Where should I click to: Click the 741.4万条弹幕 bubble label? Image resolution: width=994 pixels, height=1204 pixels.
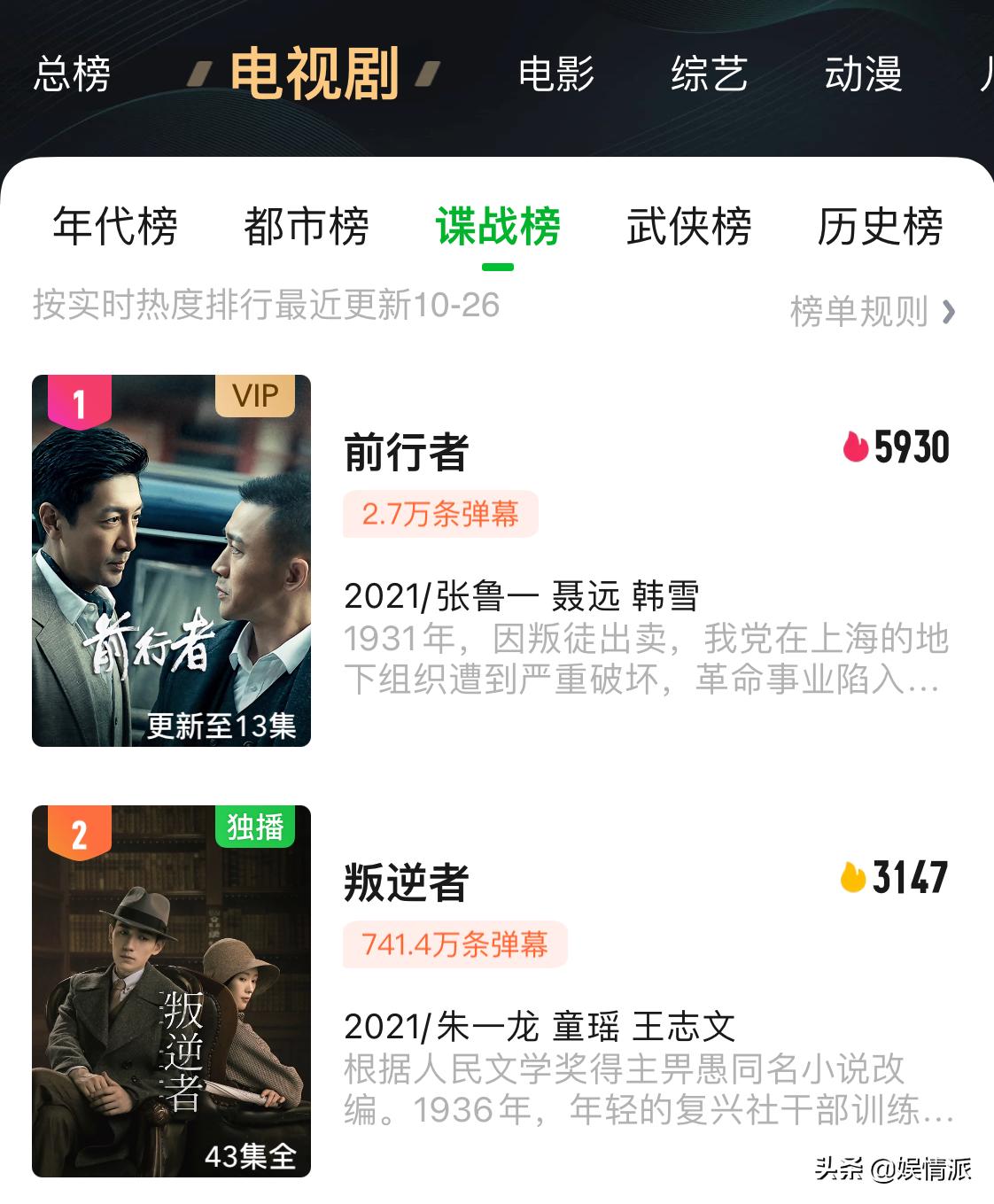tap(454, 945)
